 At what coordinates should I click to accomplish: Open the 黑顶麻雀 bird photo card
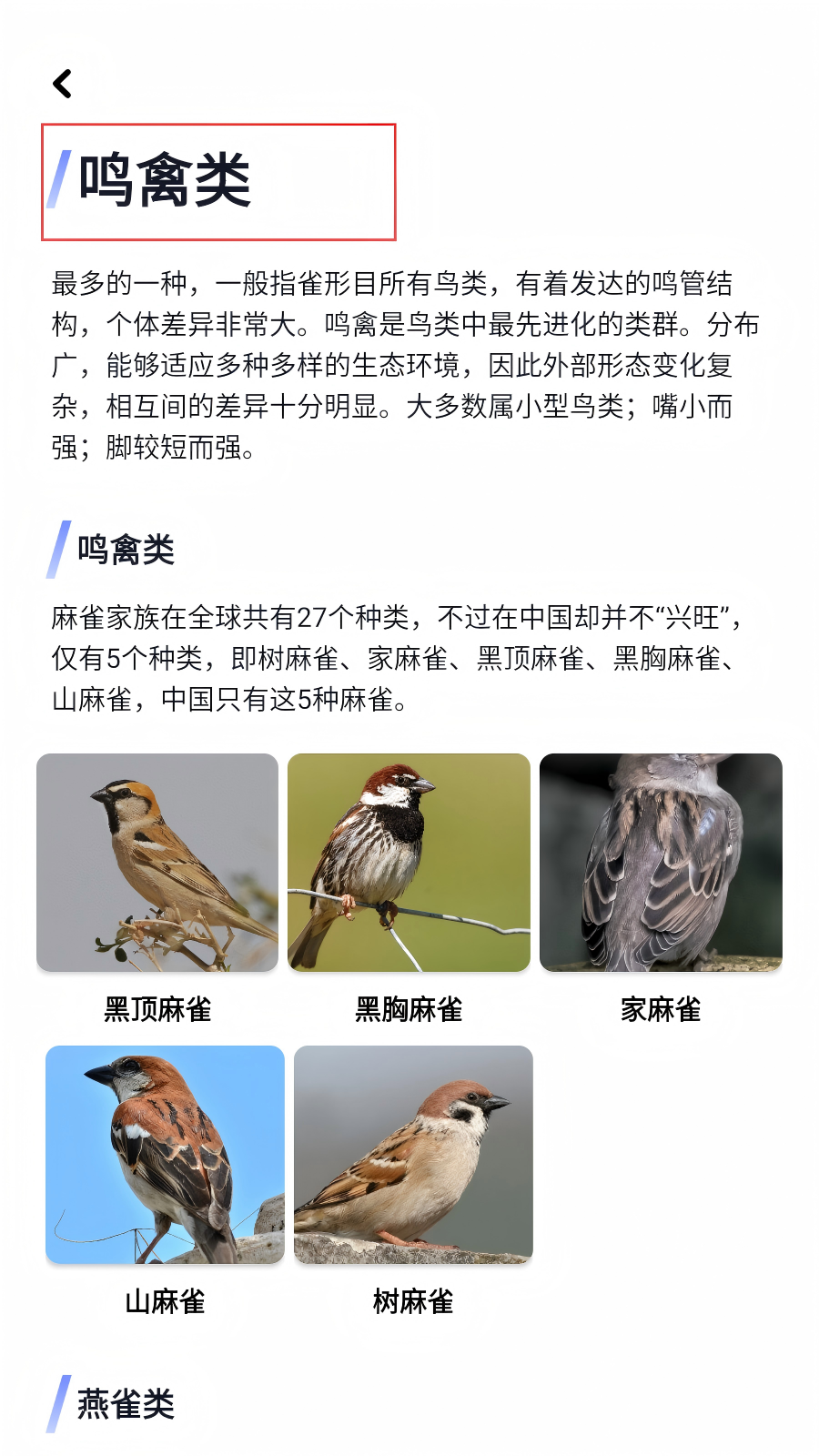(157, 863)
